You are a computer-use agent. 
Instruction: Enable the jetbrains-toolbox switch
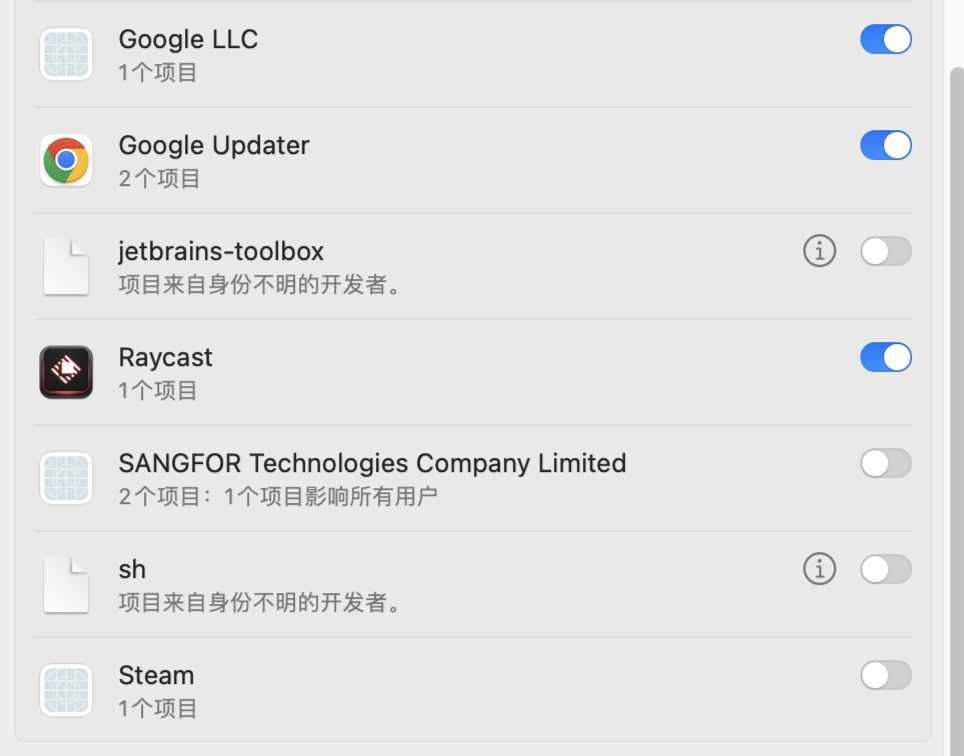click(885, 252)
